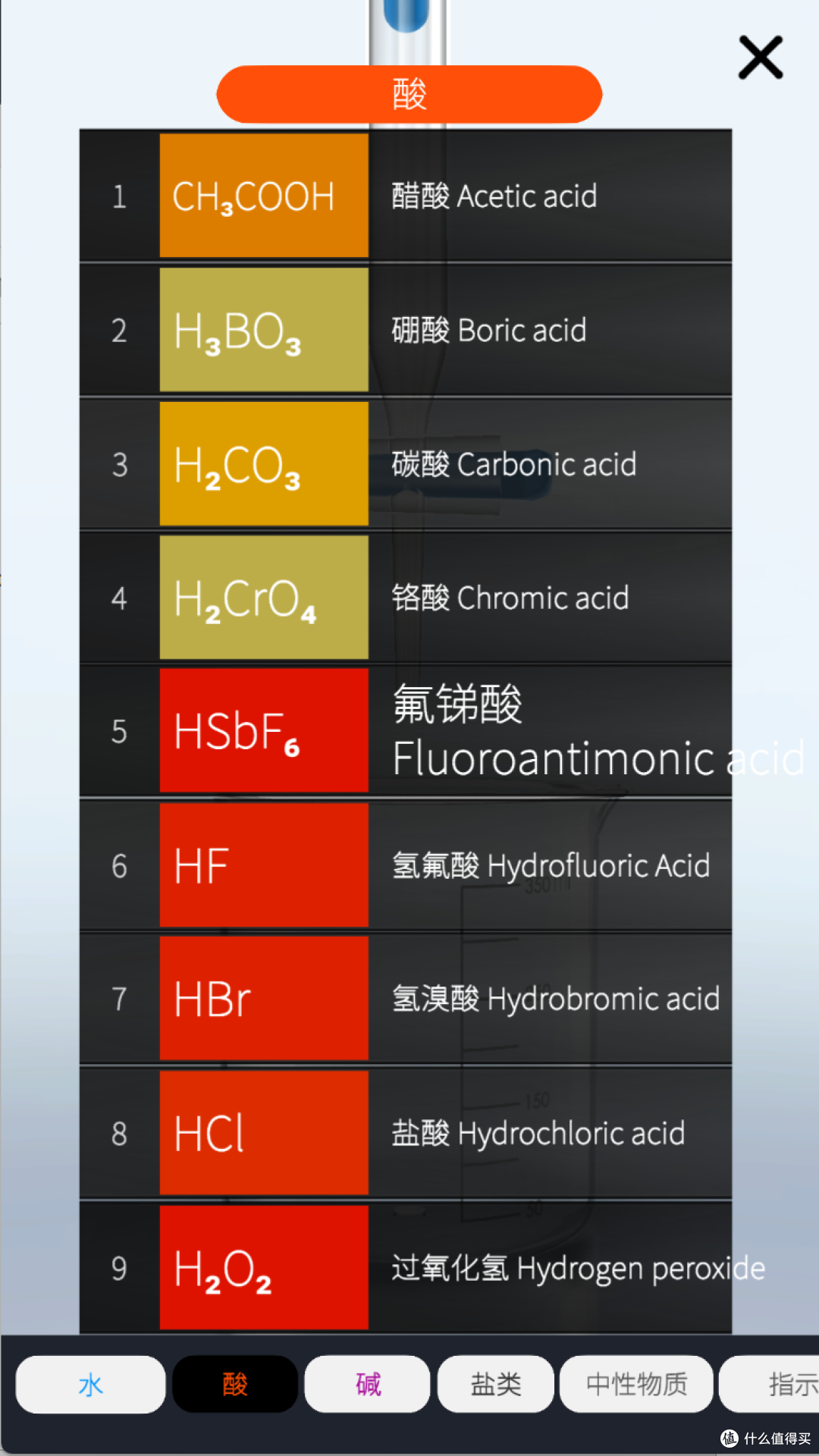Select Acetic acid CH₃COOH row
This screenshot has width=819, height=1456.
(x=406, y=196)
